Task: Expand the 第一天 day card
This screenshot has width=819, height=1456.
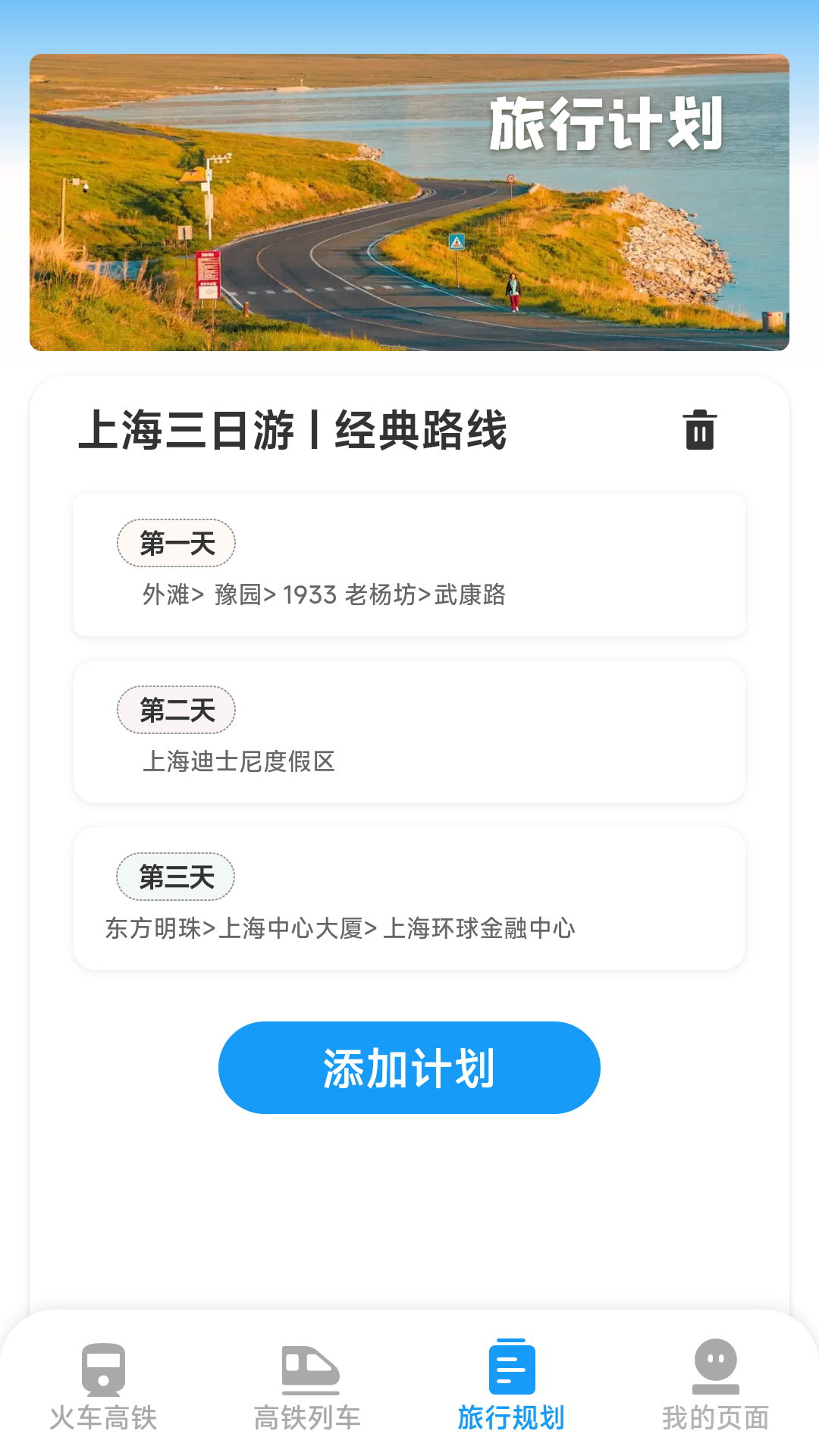Action: pyautogui.click(x=409, y=564)
